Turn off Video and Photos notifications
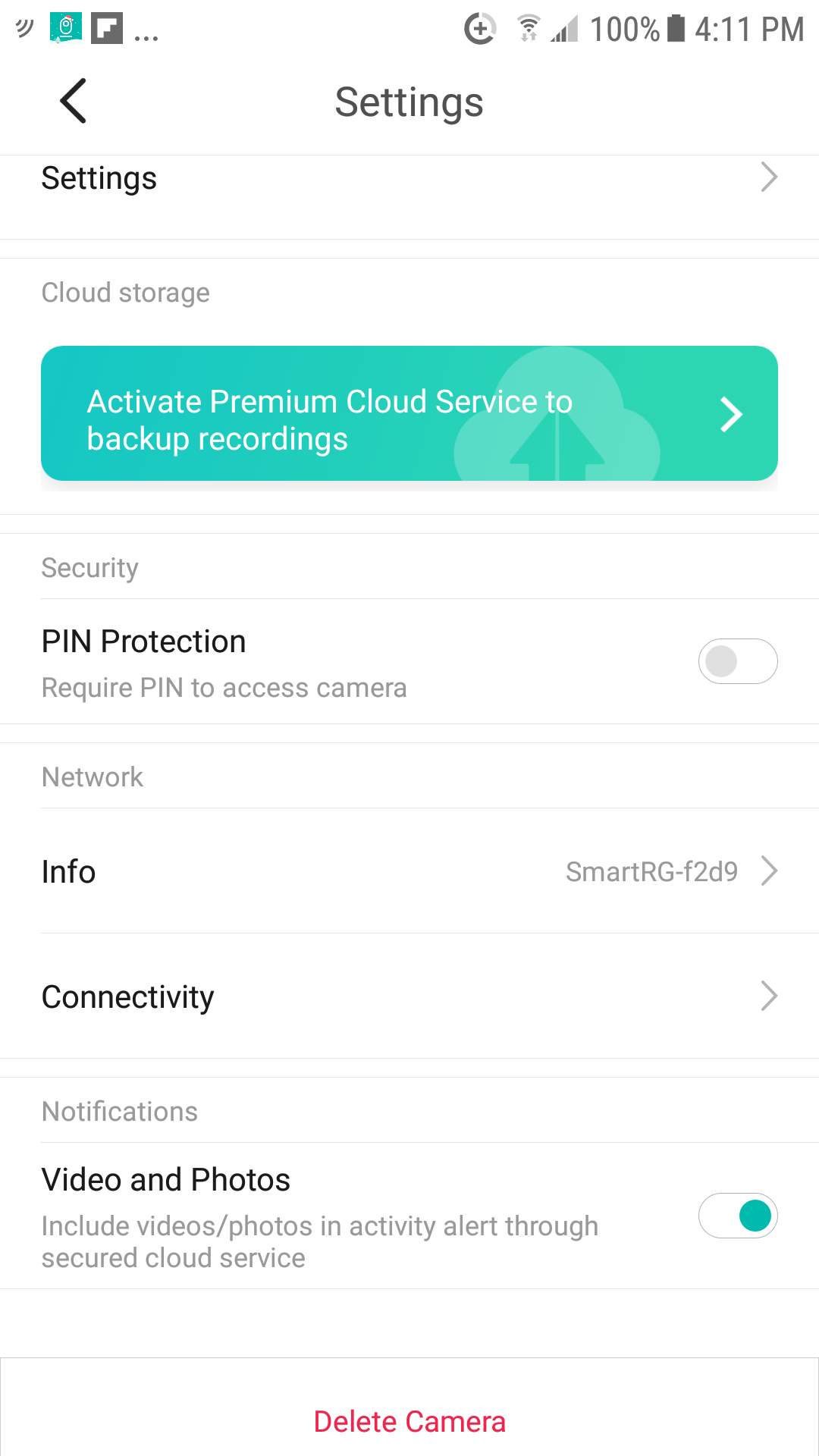Screen dimensions: 819x1456 737,1216
